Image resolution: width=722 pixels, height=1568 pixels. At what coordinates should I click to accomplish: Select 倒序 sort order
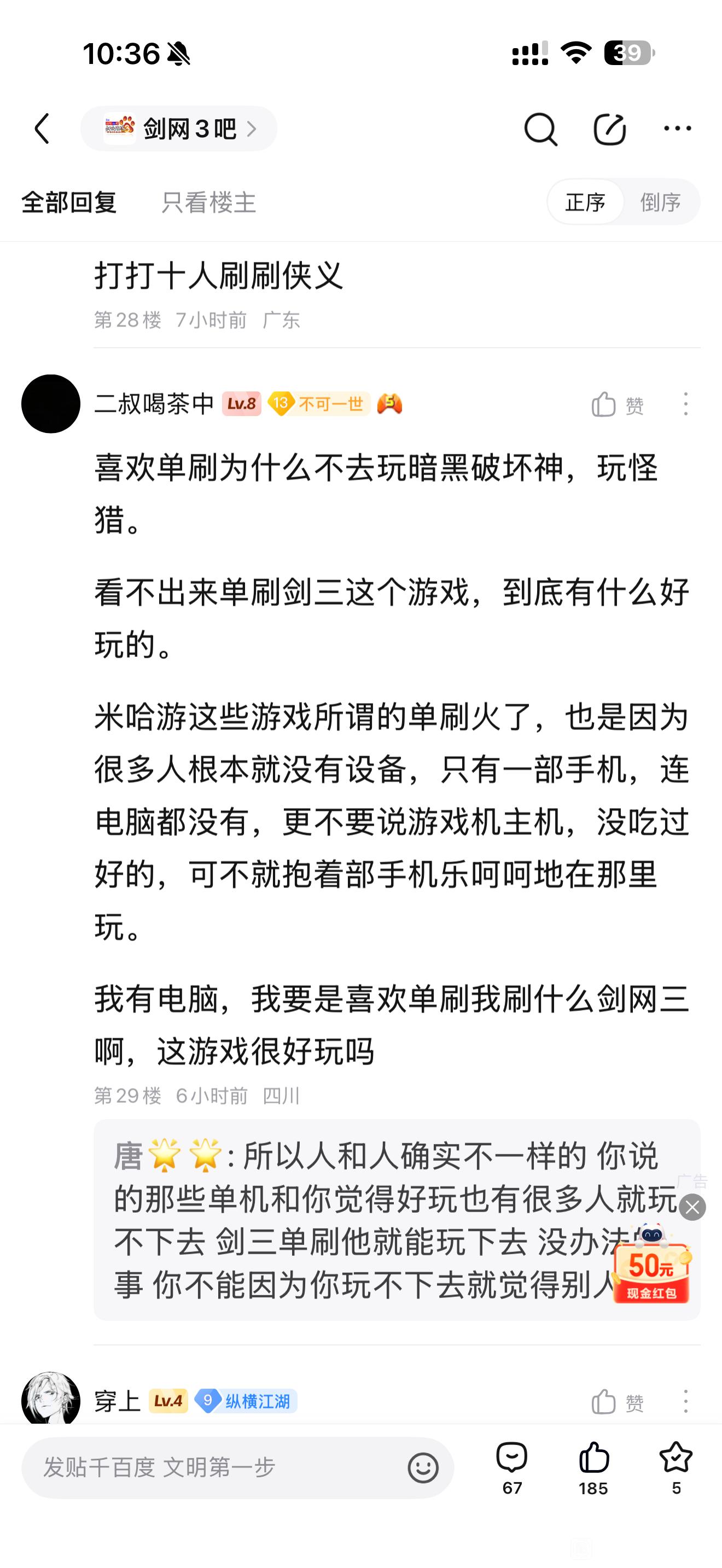(x=661, y=202)
